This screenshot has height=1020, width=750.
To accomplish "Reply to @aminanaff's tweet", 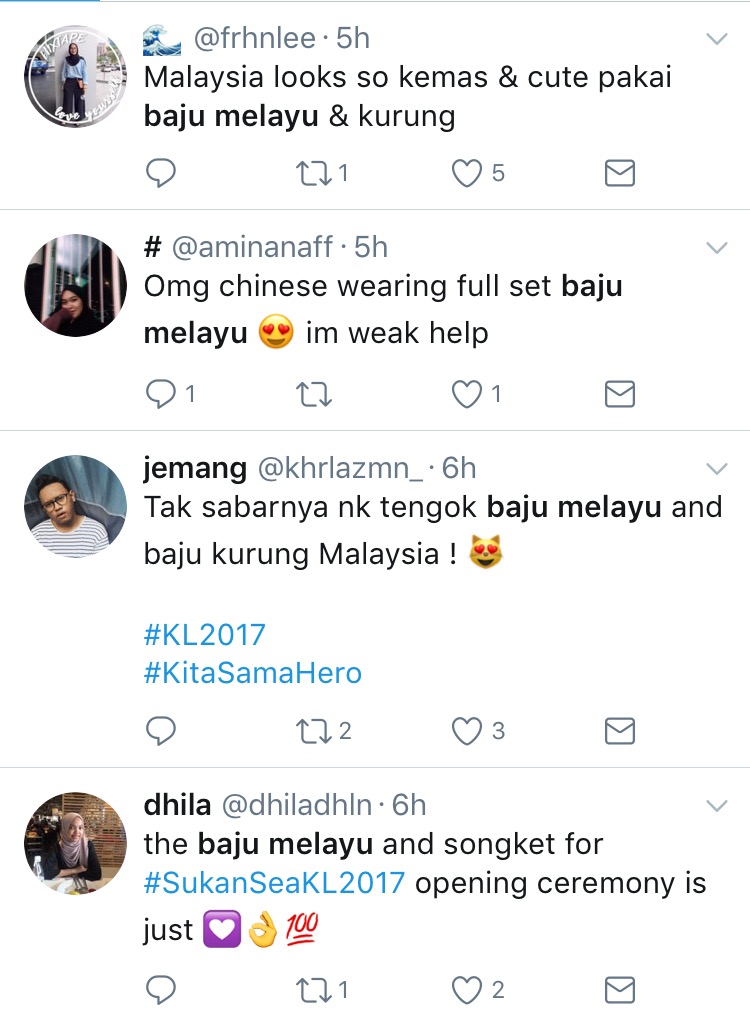I will click(161, 394).
